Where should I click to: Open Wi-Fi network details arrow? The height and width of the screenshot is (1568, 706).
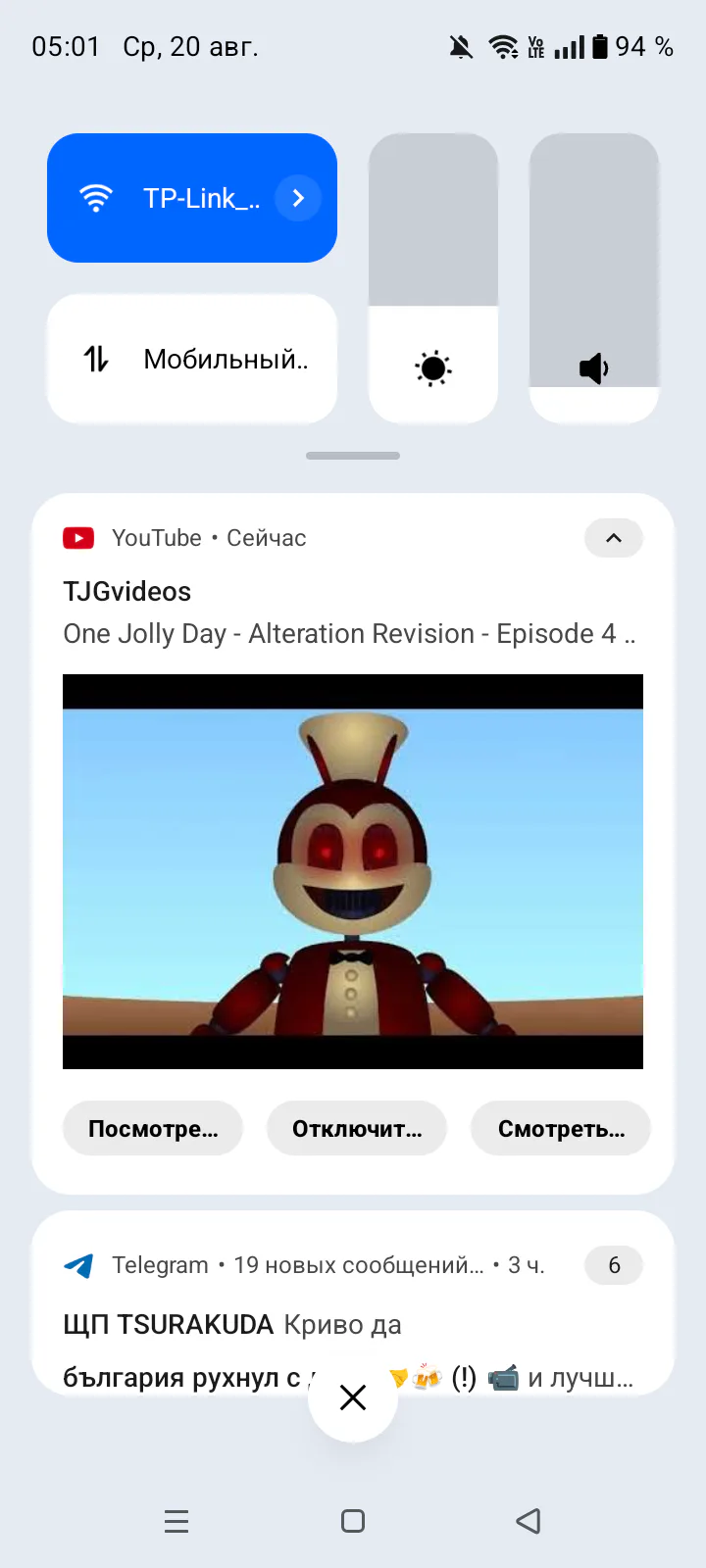(298, 198)
